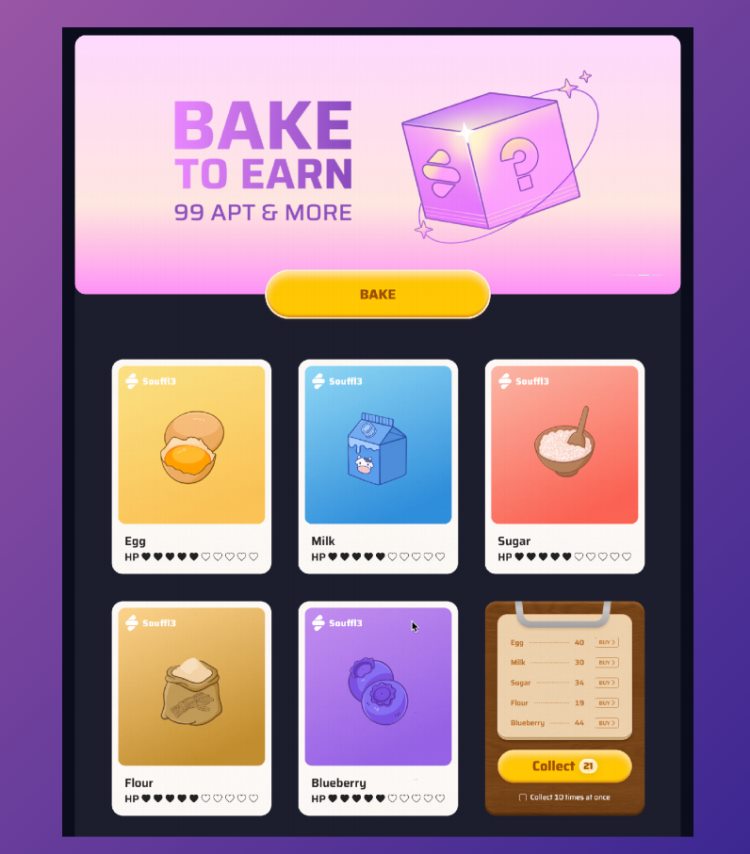Tap BUY next to Milk

click(606, 663)
